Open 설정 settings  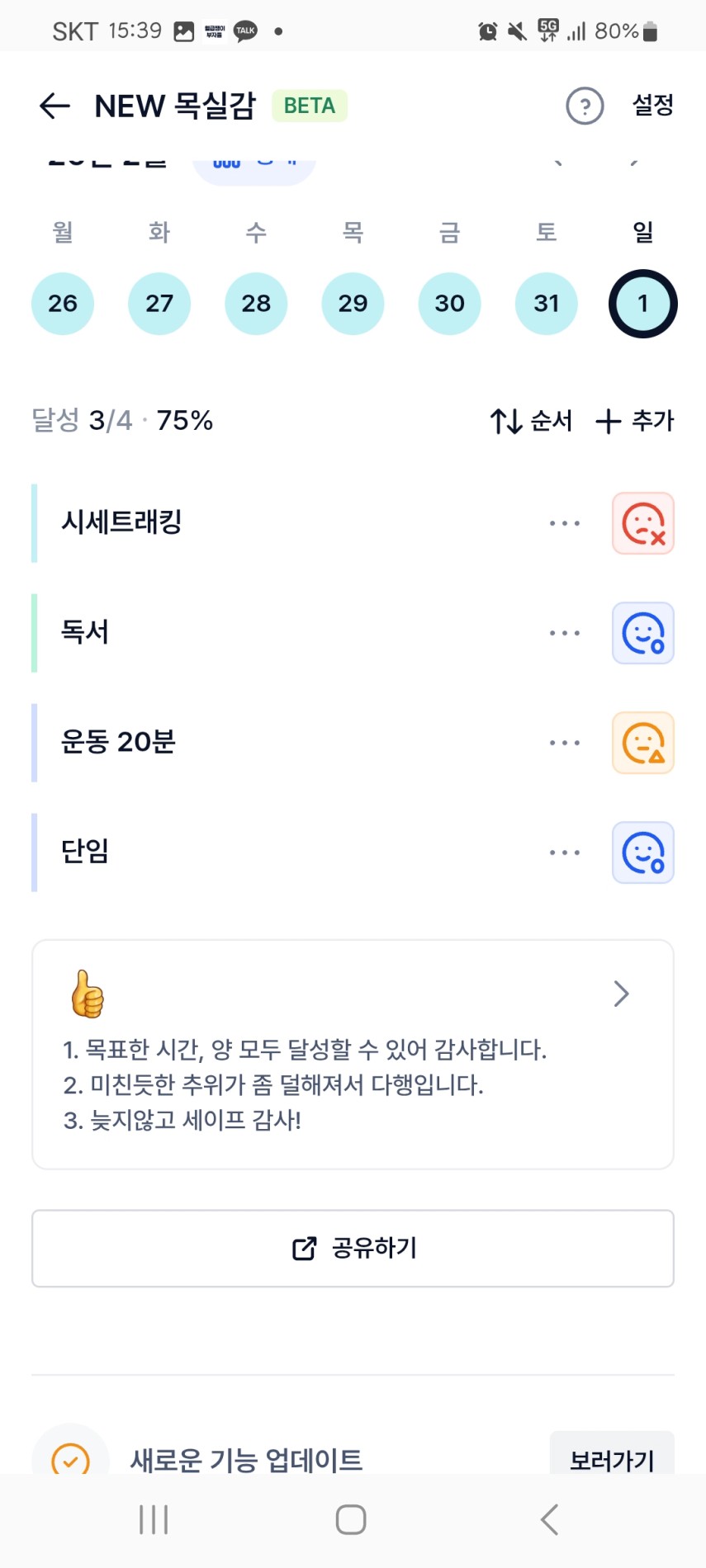point(652,106)
